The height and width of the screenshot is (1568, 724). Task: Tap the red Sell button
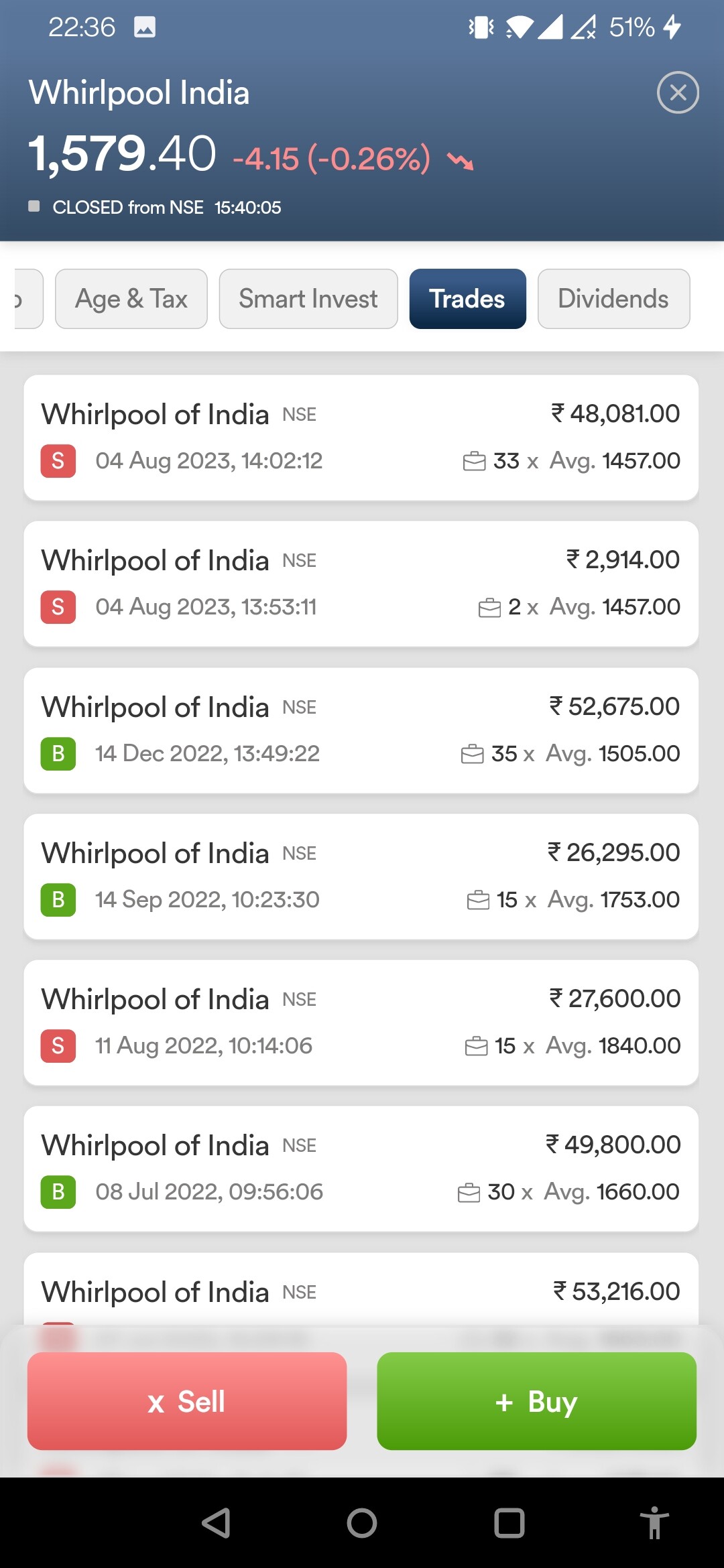(187, 1401)
